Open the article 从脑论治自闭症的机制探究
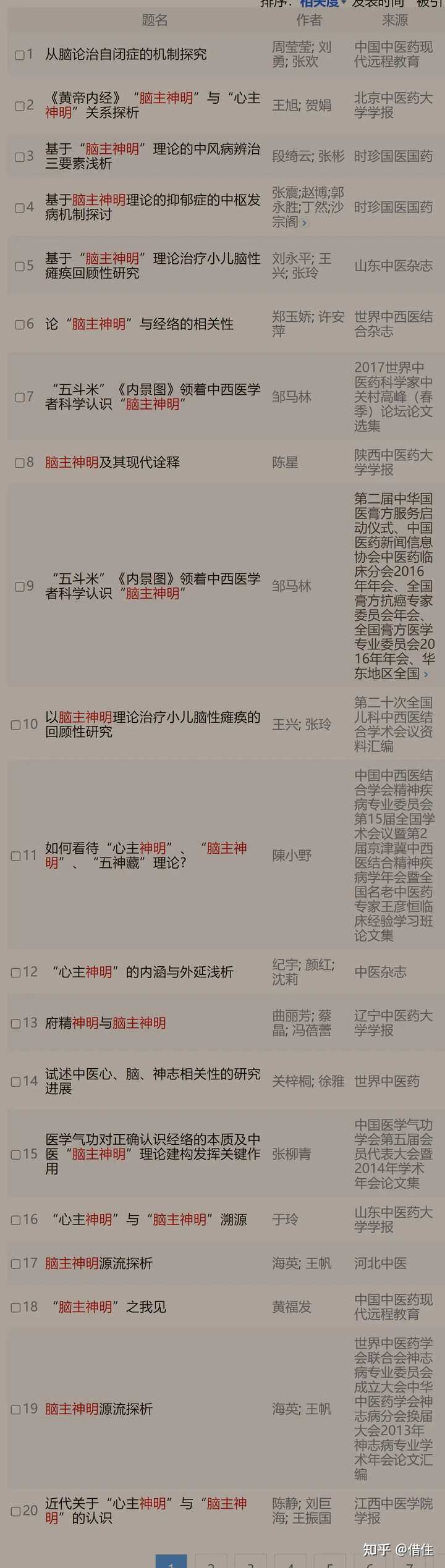This screenshot has width=445, height=1568. tap(125, 55)
